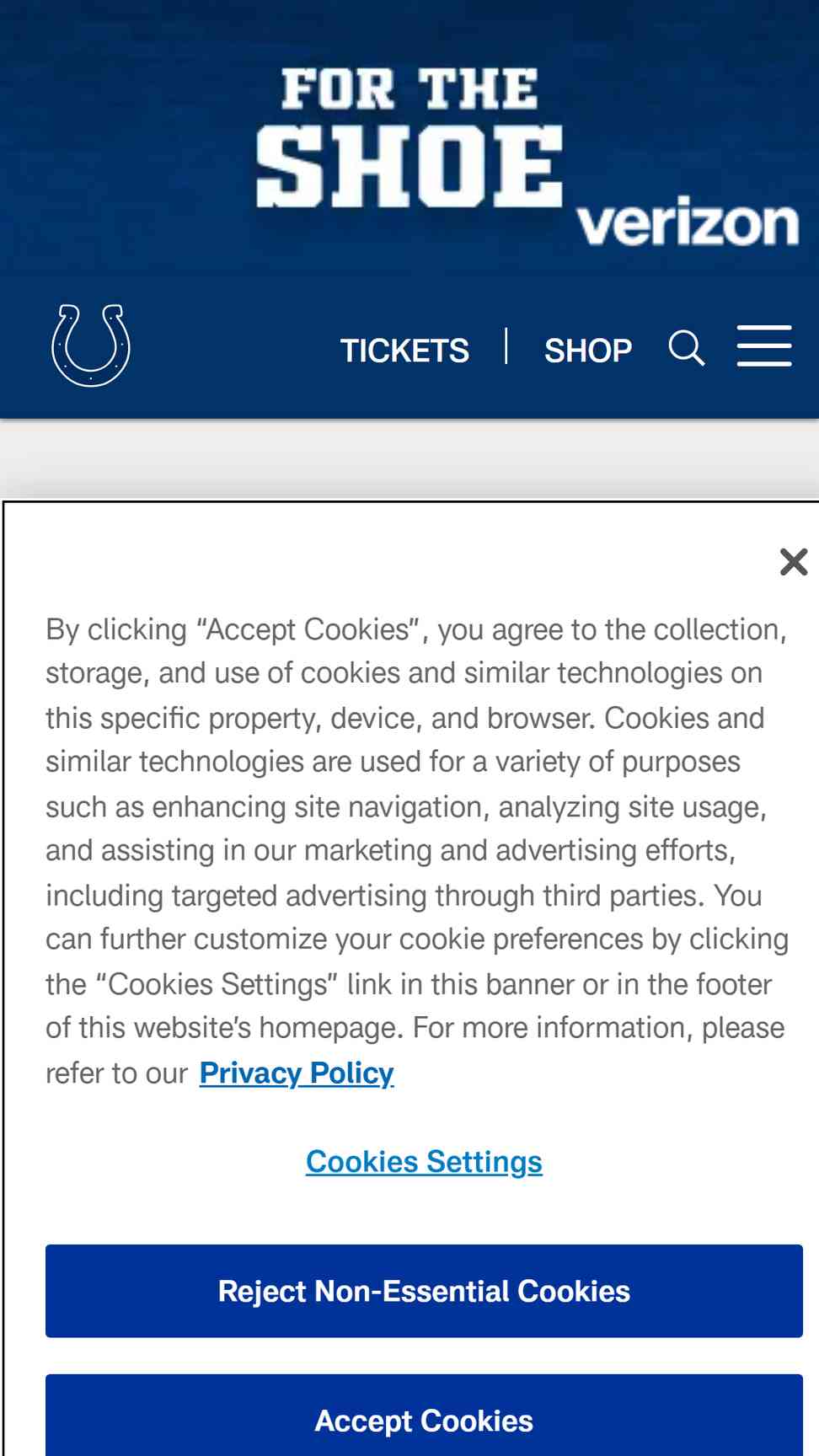Open the search magnifier icon
The width and height of the screenshot is (819, 1456).
coord(687,348)
